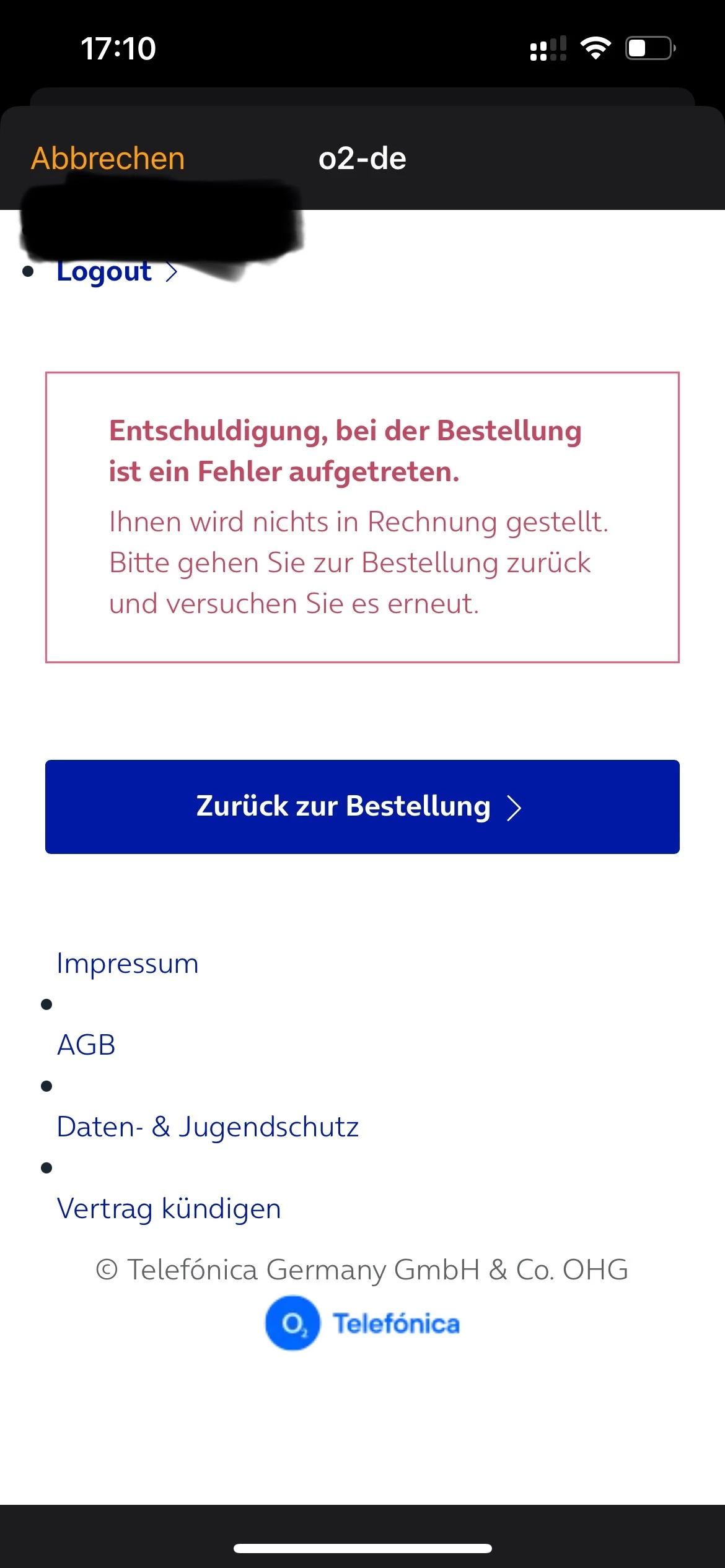Open the Impressum link

128,964
